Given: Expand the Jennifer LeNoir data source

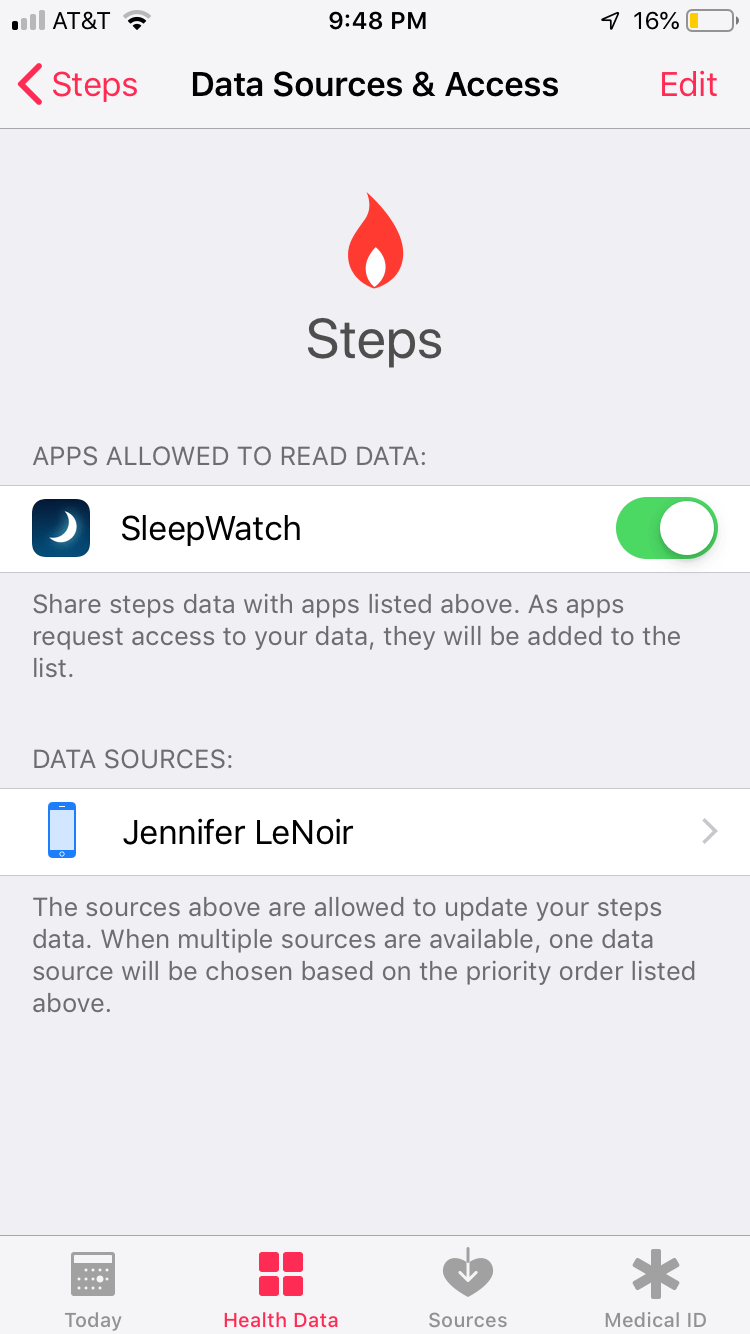Looking at the screenshot, I should 375,831.
